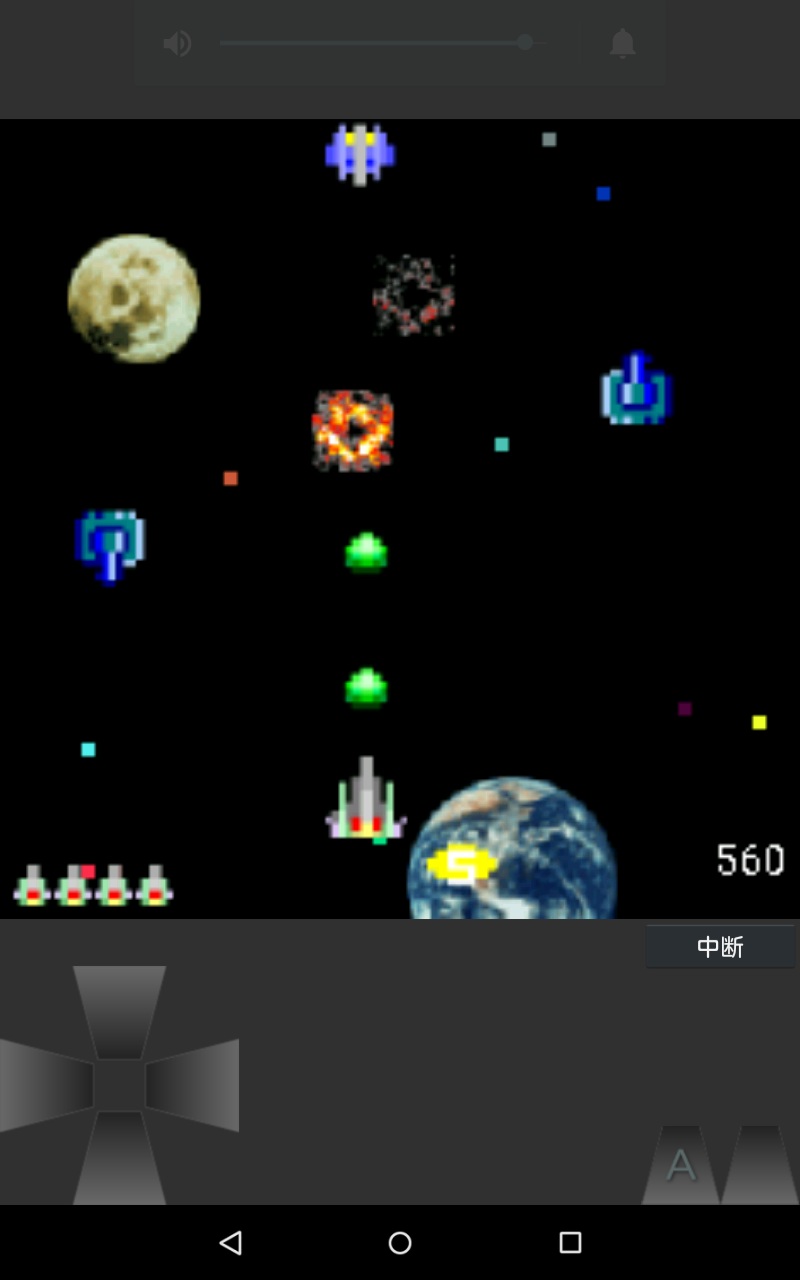Viewport: 800px width, 1280px height.
Task: Return to the home screen
Action: click(400, 1242)
